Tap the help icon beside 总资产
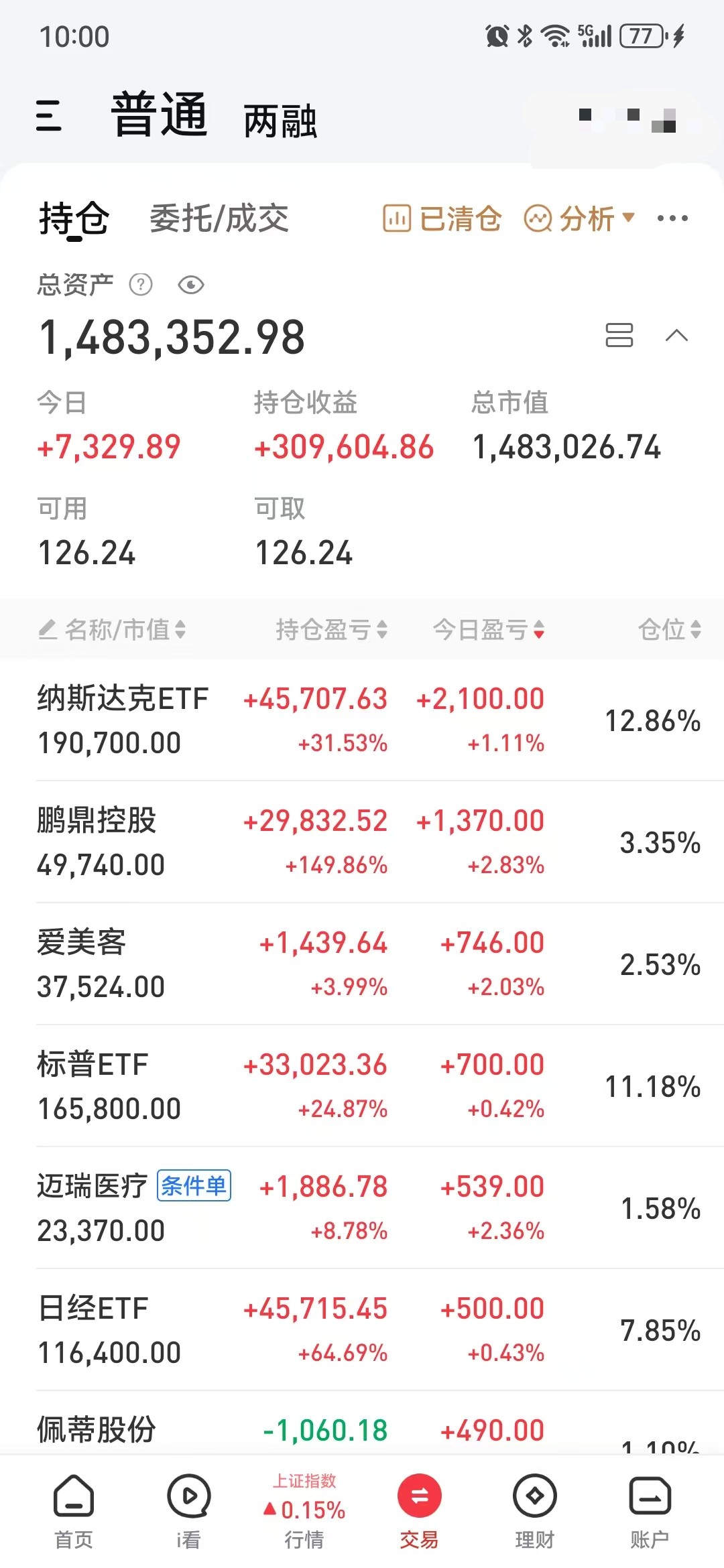The image size is (724, 1568). [141, 285]
